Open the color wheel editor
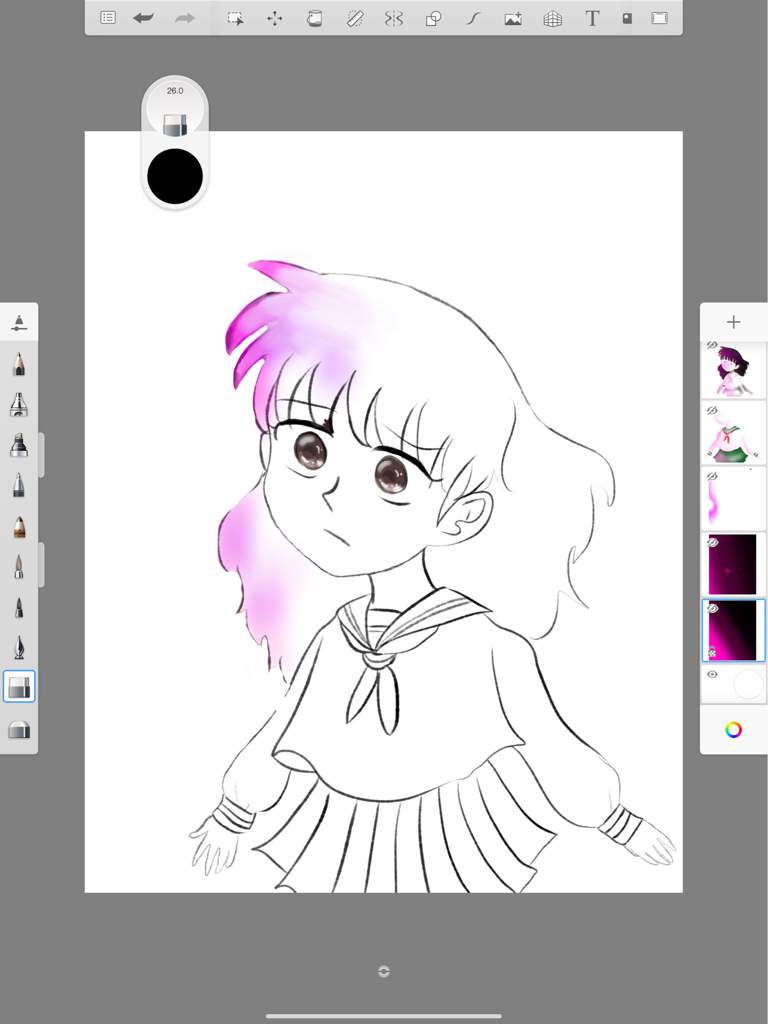 pyautogui.click(x=733, y=730)
